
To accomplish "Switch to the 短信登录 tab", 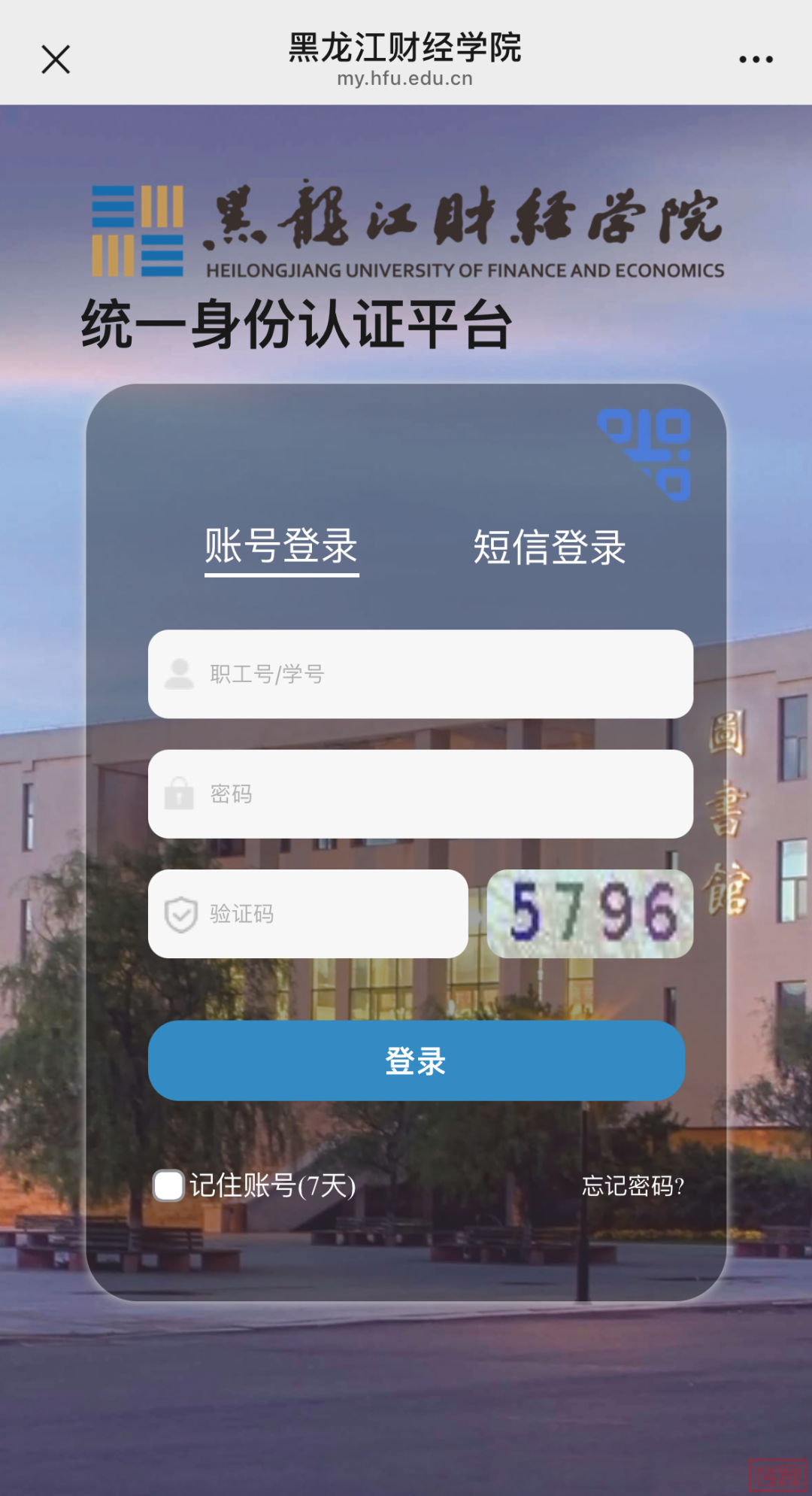I will 549,547.
